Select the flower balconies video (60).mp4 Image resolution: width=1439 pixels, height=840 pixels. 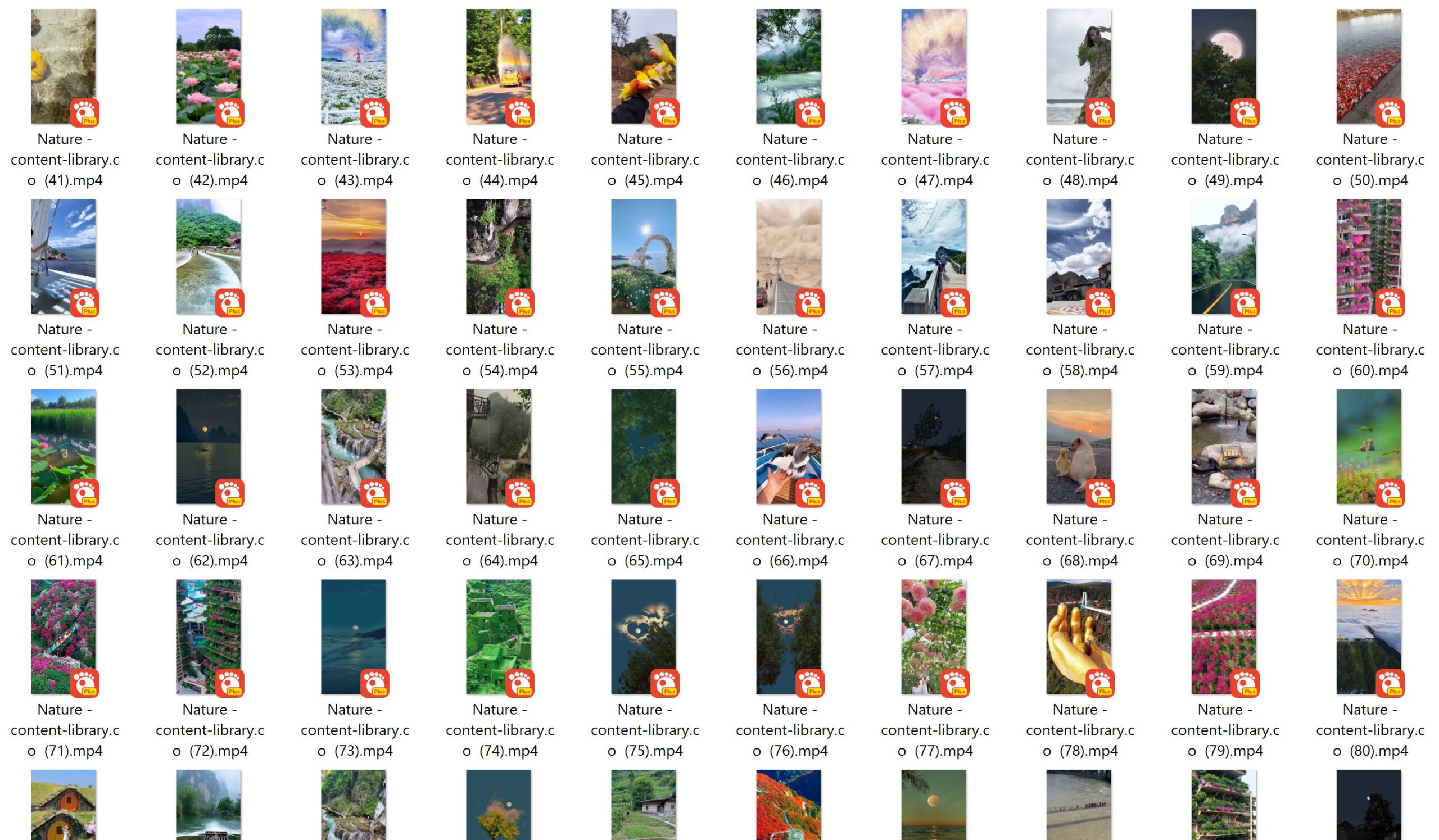[x=1369, y=256]
